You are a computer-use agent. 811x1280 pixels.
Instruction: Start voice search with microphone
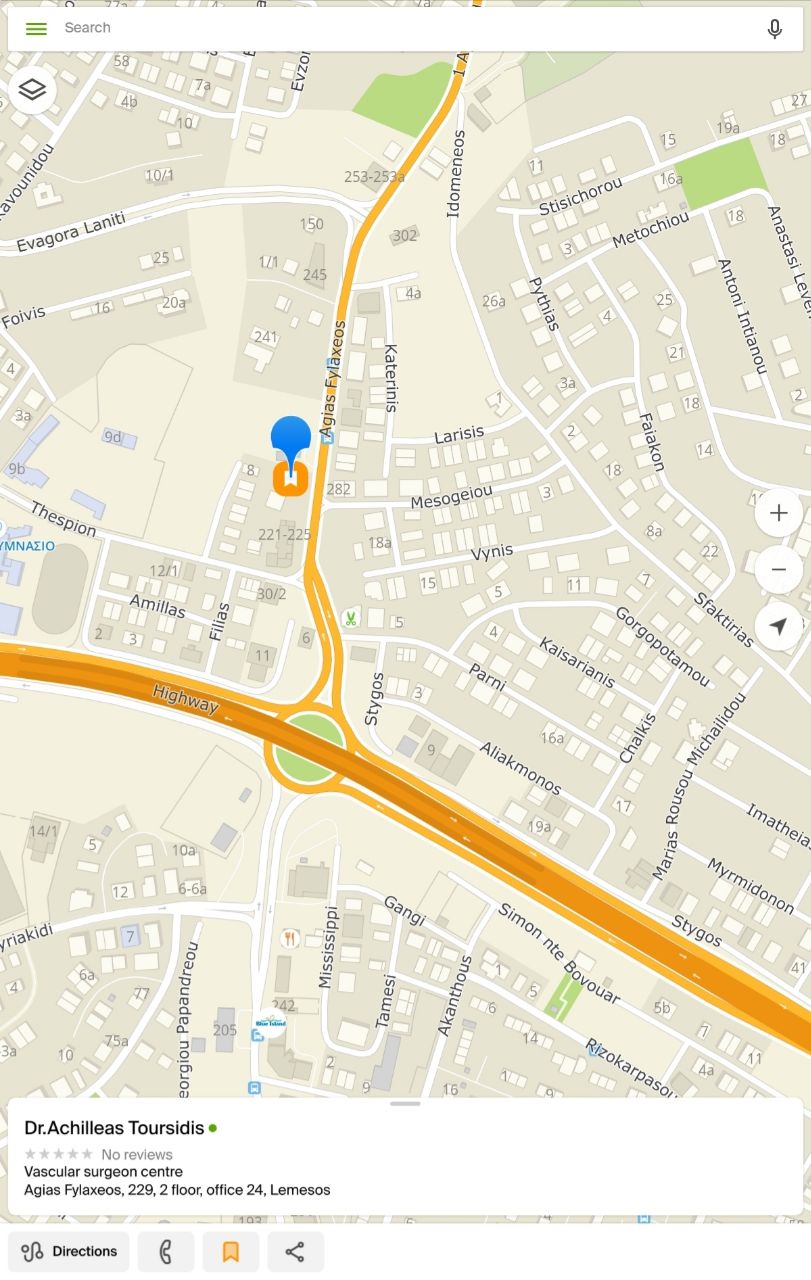click(774, 29)
